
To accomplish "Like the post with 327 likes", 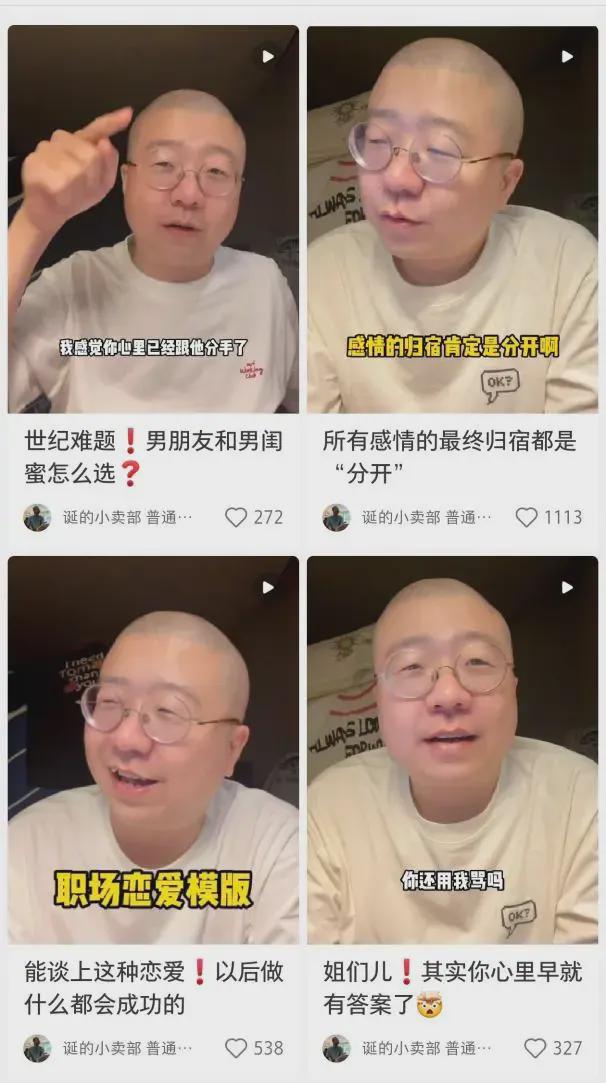I will [x=535, y=1048].
